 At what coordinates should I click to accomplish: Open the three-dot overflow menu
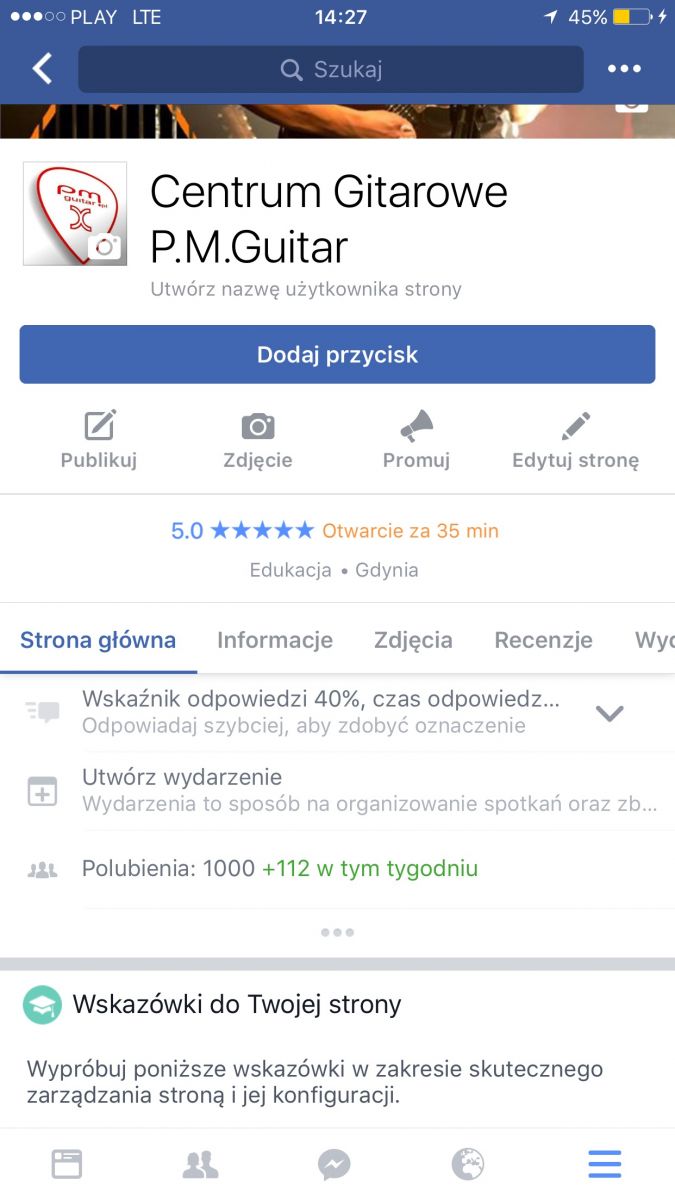(624, 69)
